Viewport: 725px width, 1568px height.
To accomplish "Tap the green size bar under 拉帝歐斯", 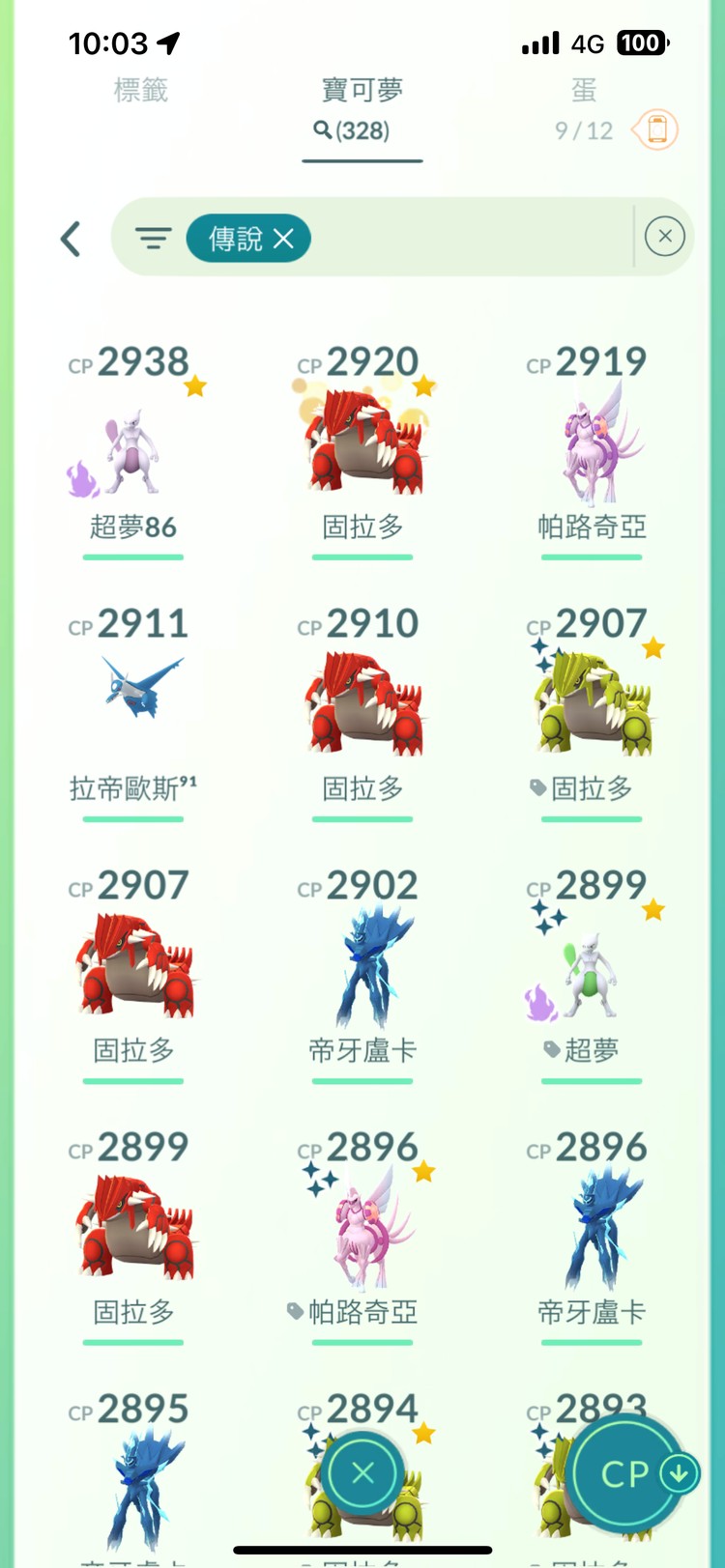I will click(x=133, y=818).
